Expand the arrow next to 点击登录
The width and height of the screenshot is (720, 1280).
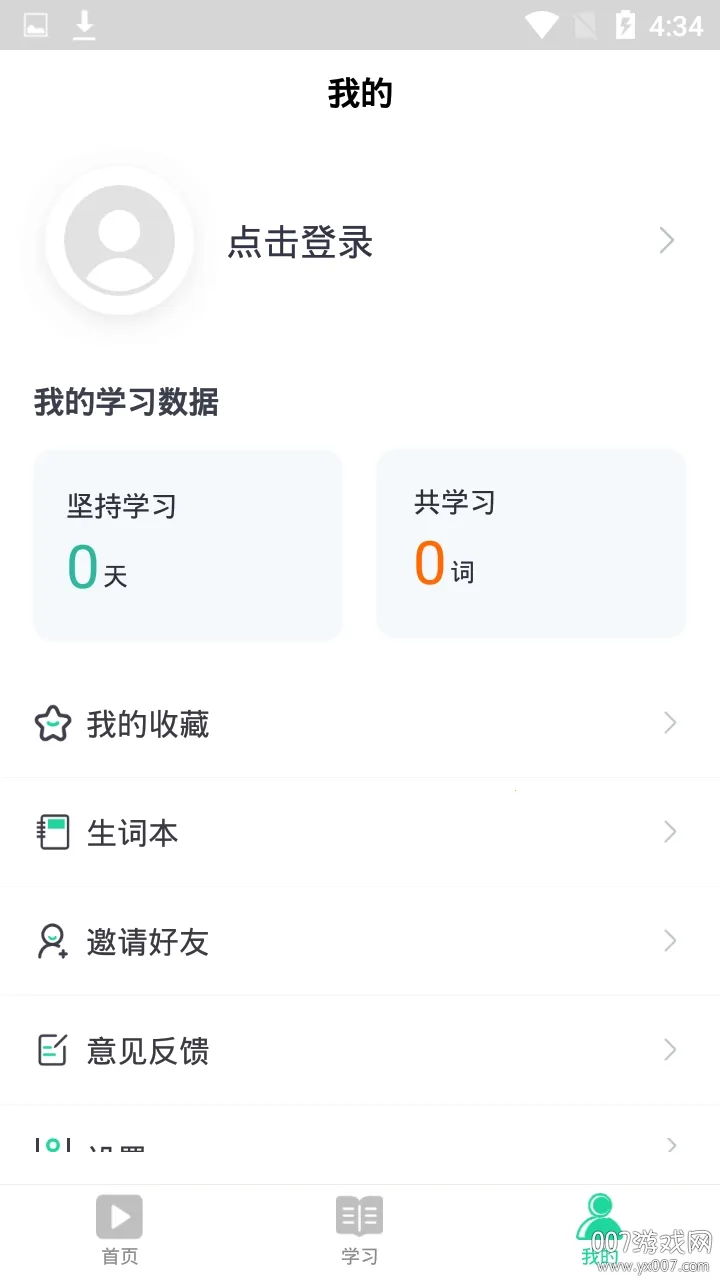pos(666,240)
